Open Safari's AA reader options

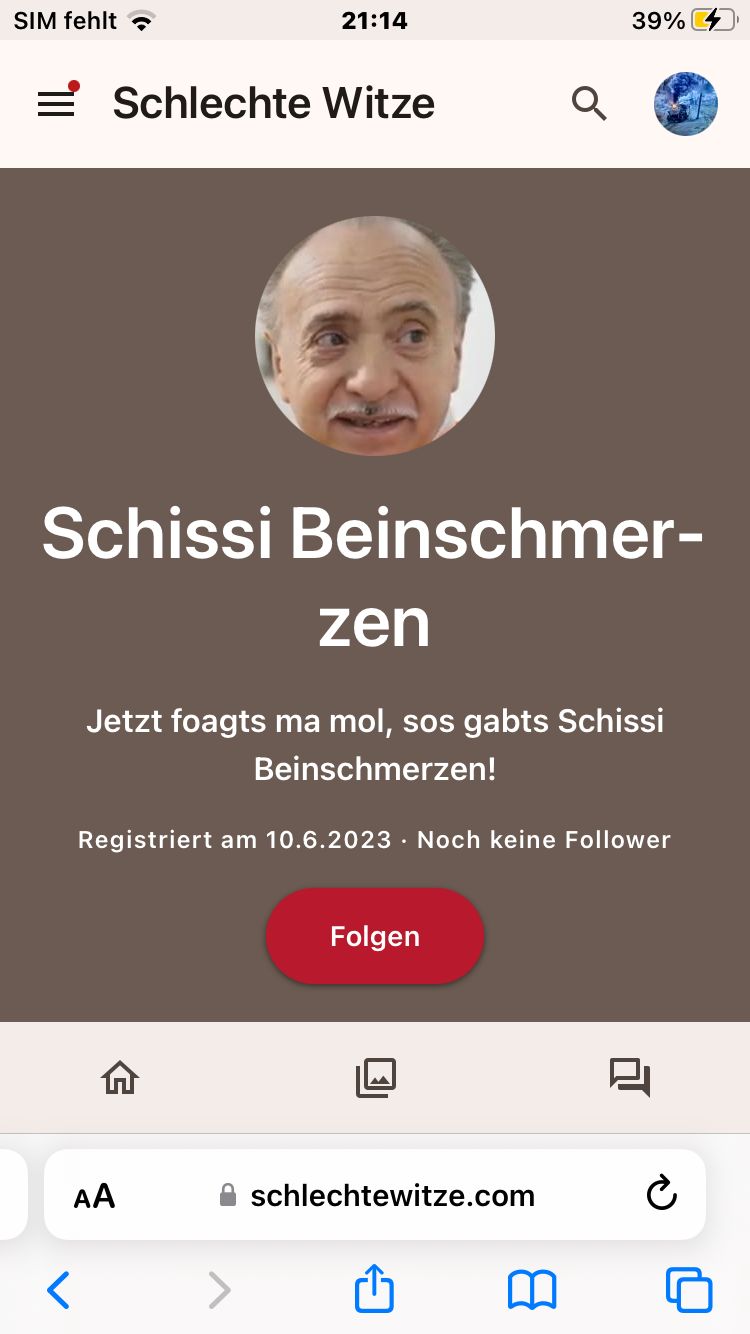[x=95, y=1196]
